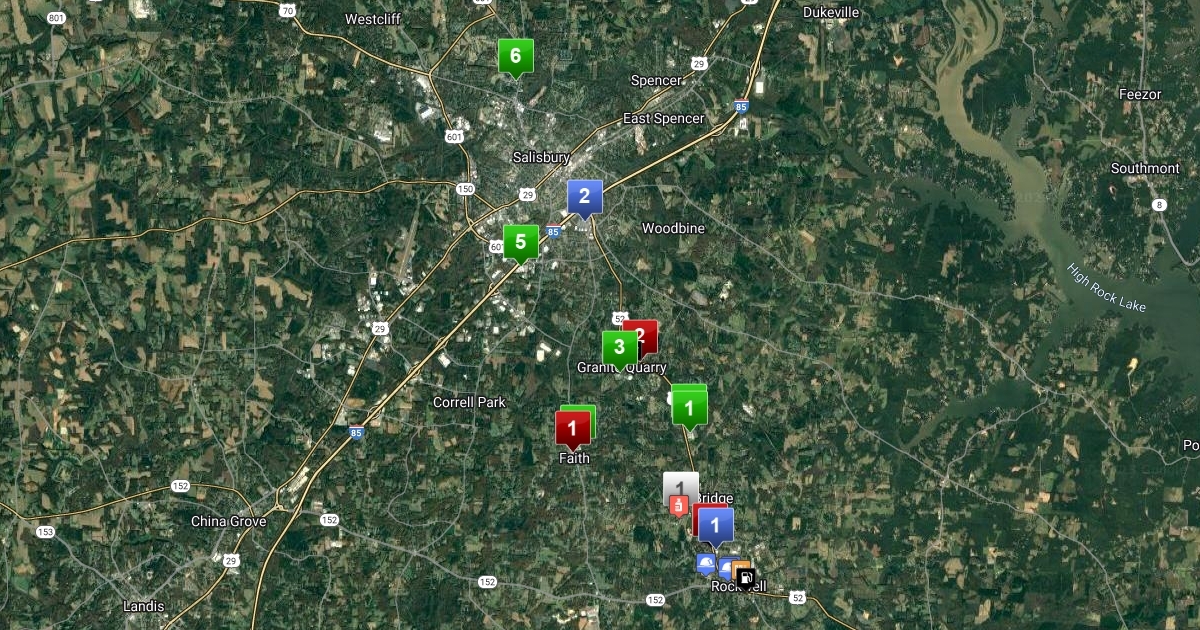The image size is (1200, 630).
Task: Open the green 6 marker near Westcliff
Action: 516,56
